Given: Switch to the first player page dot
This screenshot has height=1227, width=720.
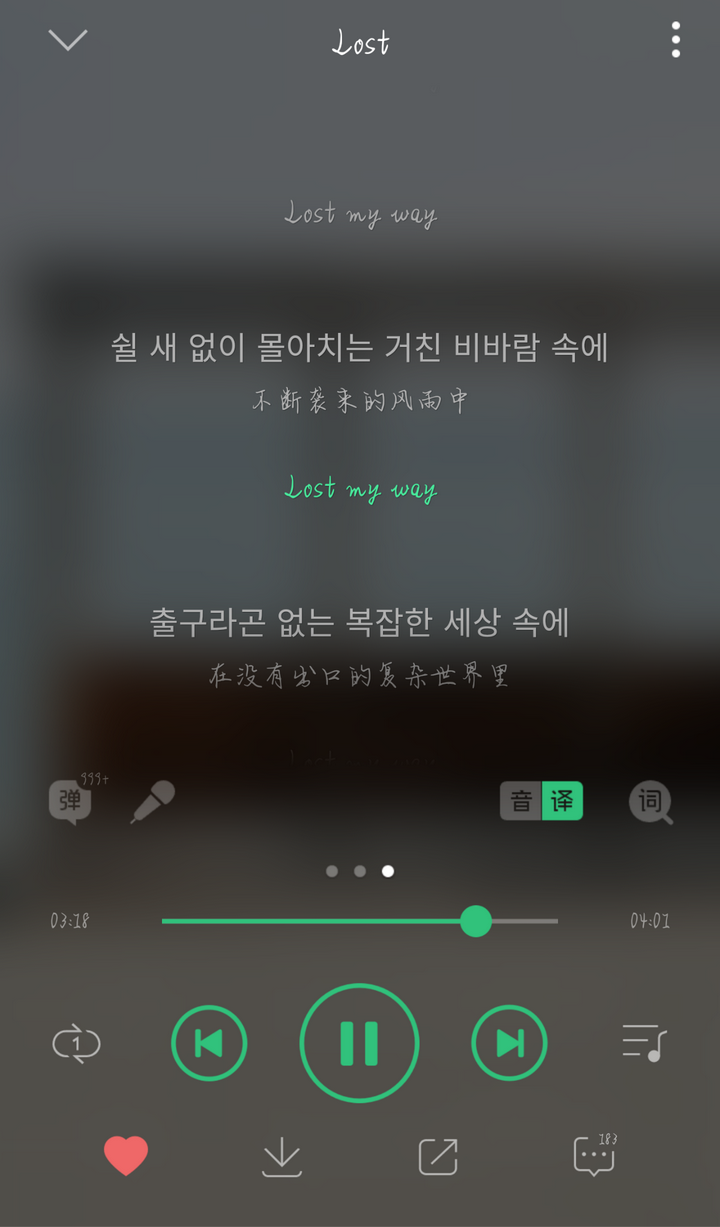Looking at the screenshot, I should pyautogui.click(x=331, y=871).
